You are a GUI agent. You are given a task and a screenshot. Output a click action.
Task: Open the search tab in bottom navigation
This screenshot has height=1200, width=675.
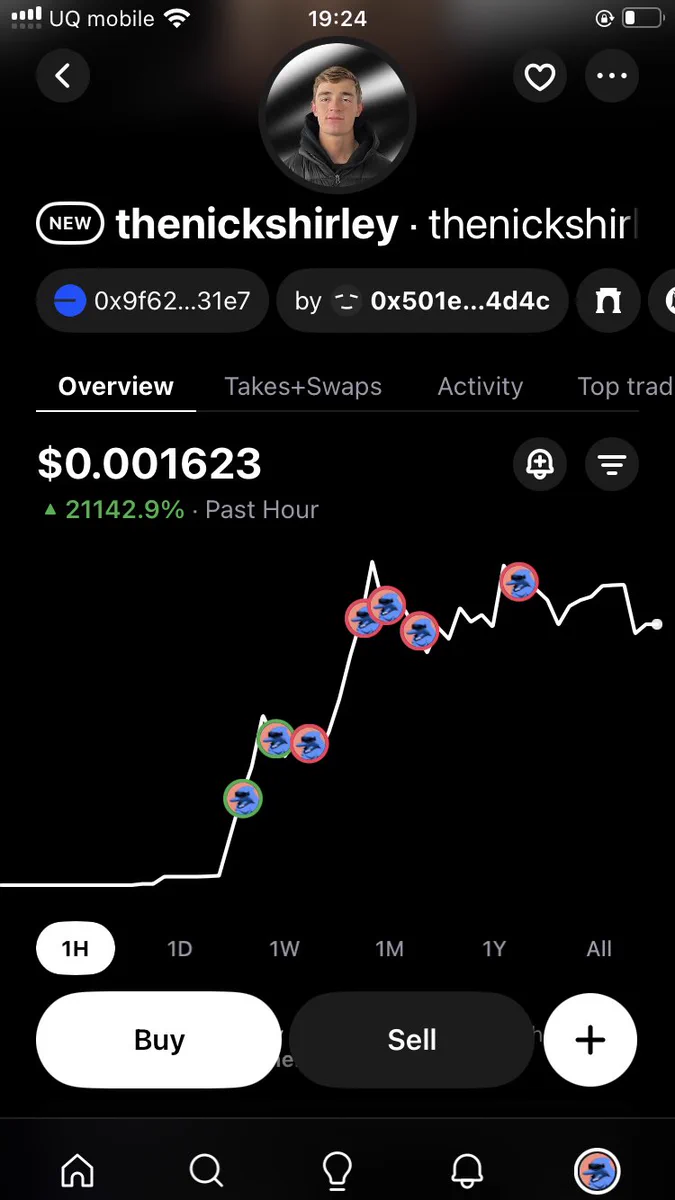tap(206, 1169)
